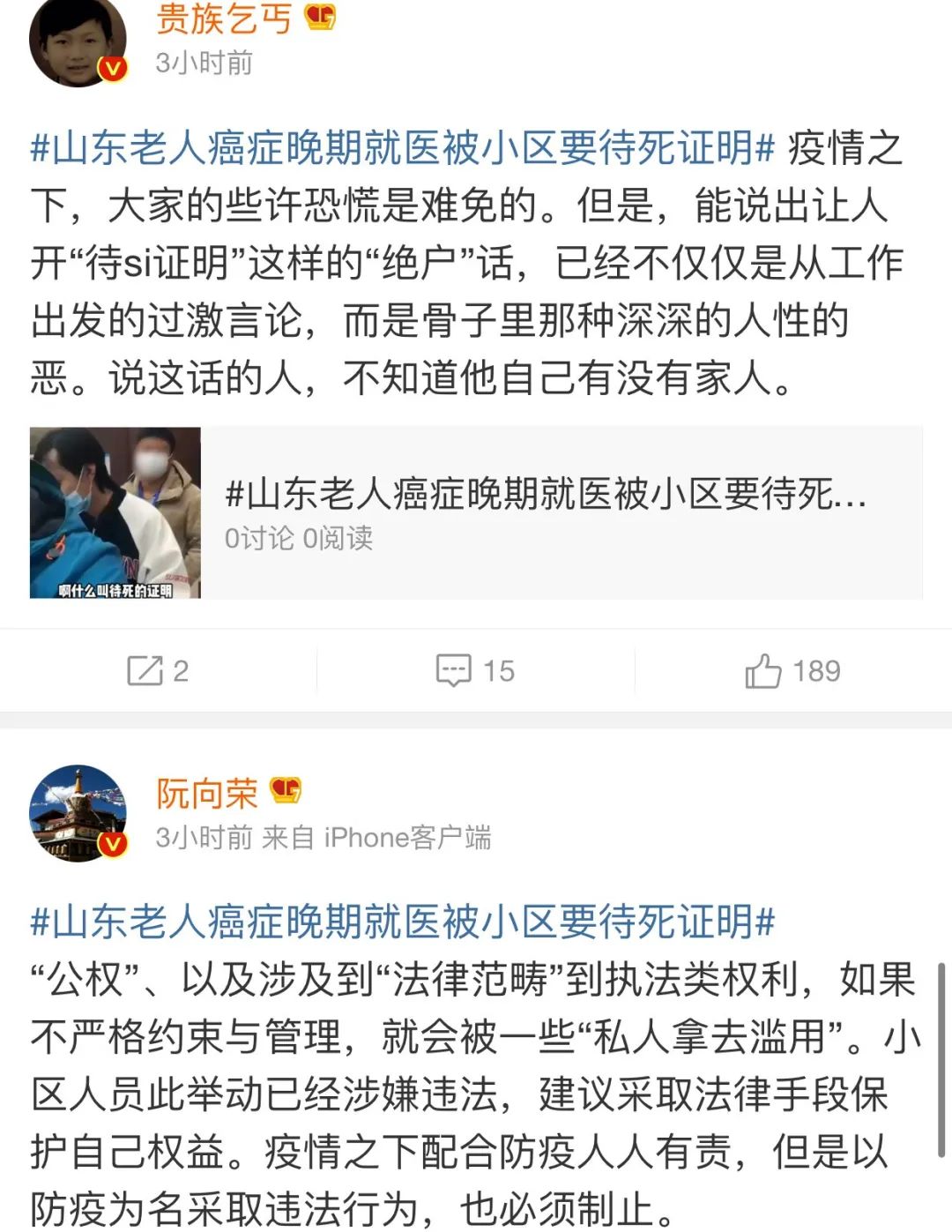This screenshot has width=952, height=1232.
Task: Open the hashtag in 阮向荣's post
Action: click(x=402, y=922)
